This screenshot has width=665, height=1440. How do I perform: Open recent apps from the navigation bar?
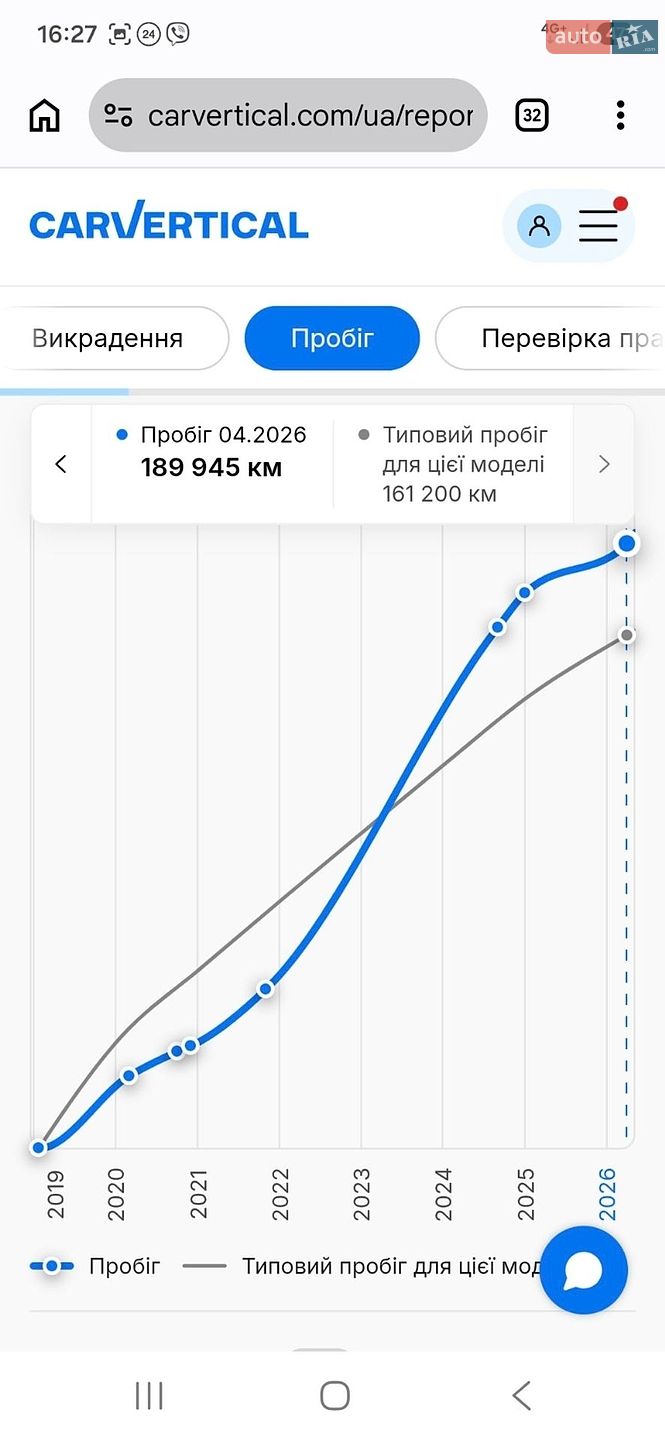tap(149, 1395)
